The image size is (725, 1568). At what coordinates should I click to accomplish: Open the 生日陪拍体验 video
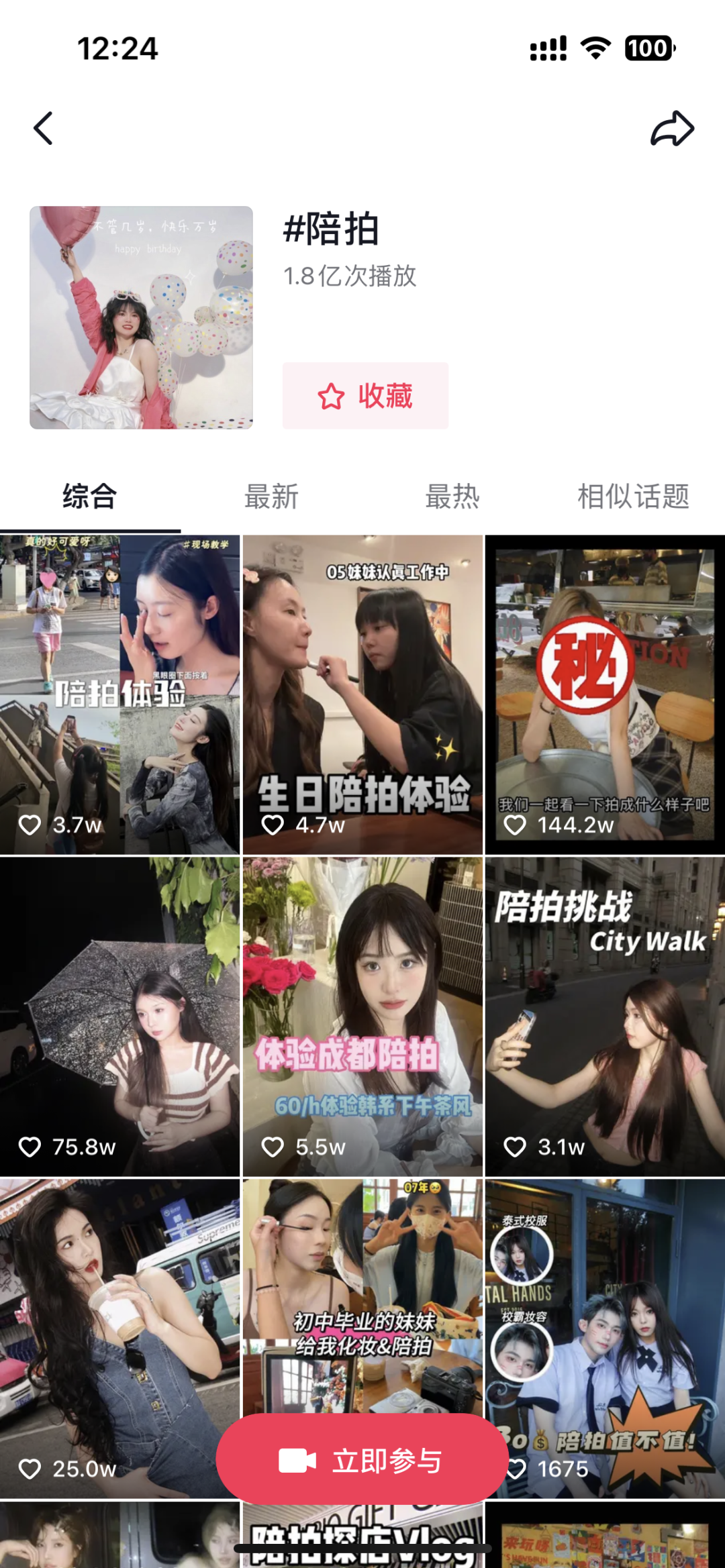tap(362, 694)
